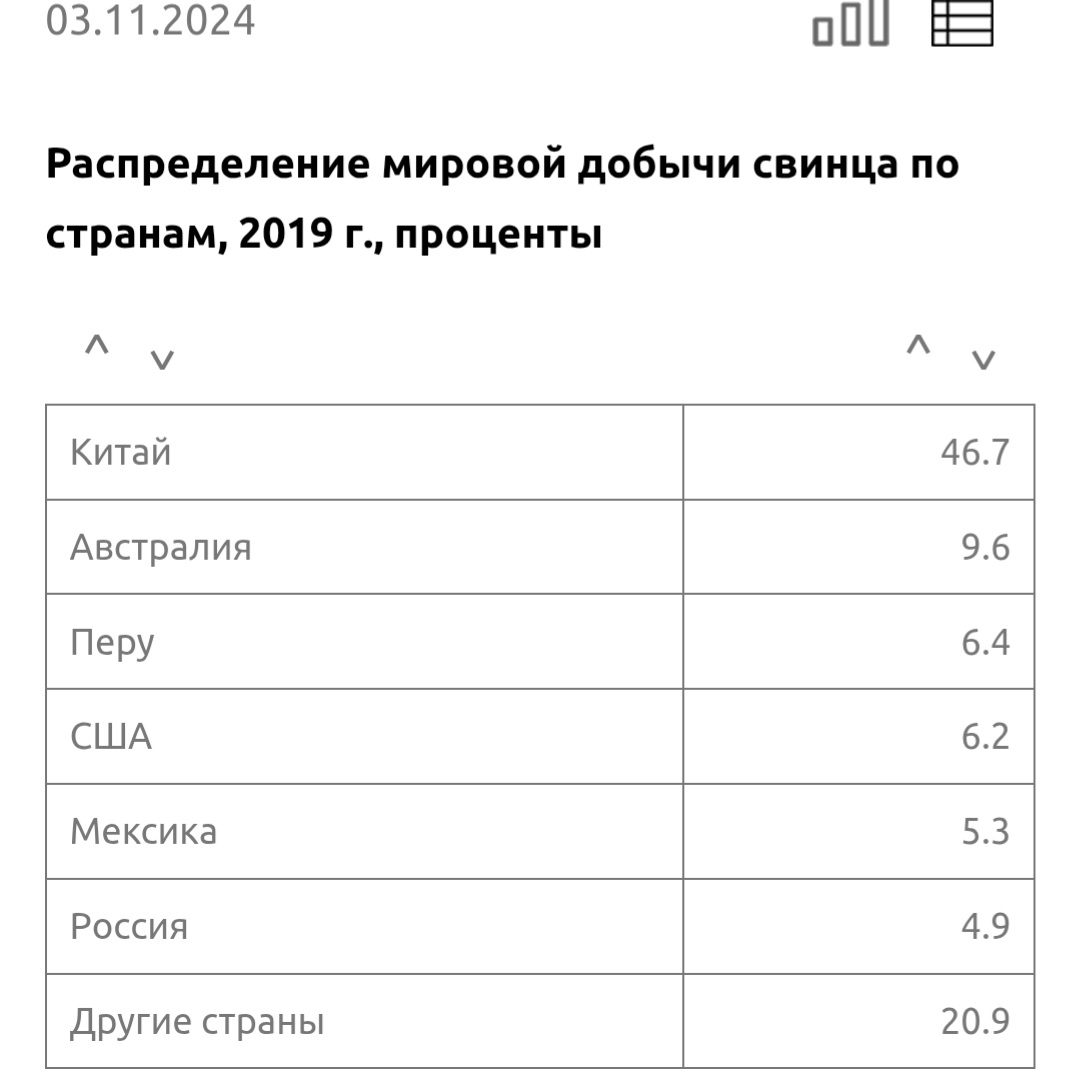
Task: Sort percentage column descending
Action: click(x=984, y=360)
